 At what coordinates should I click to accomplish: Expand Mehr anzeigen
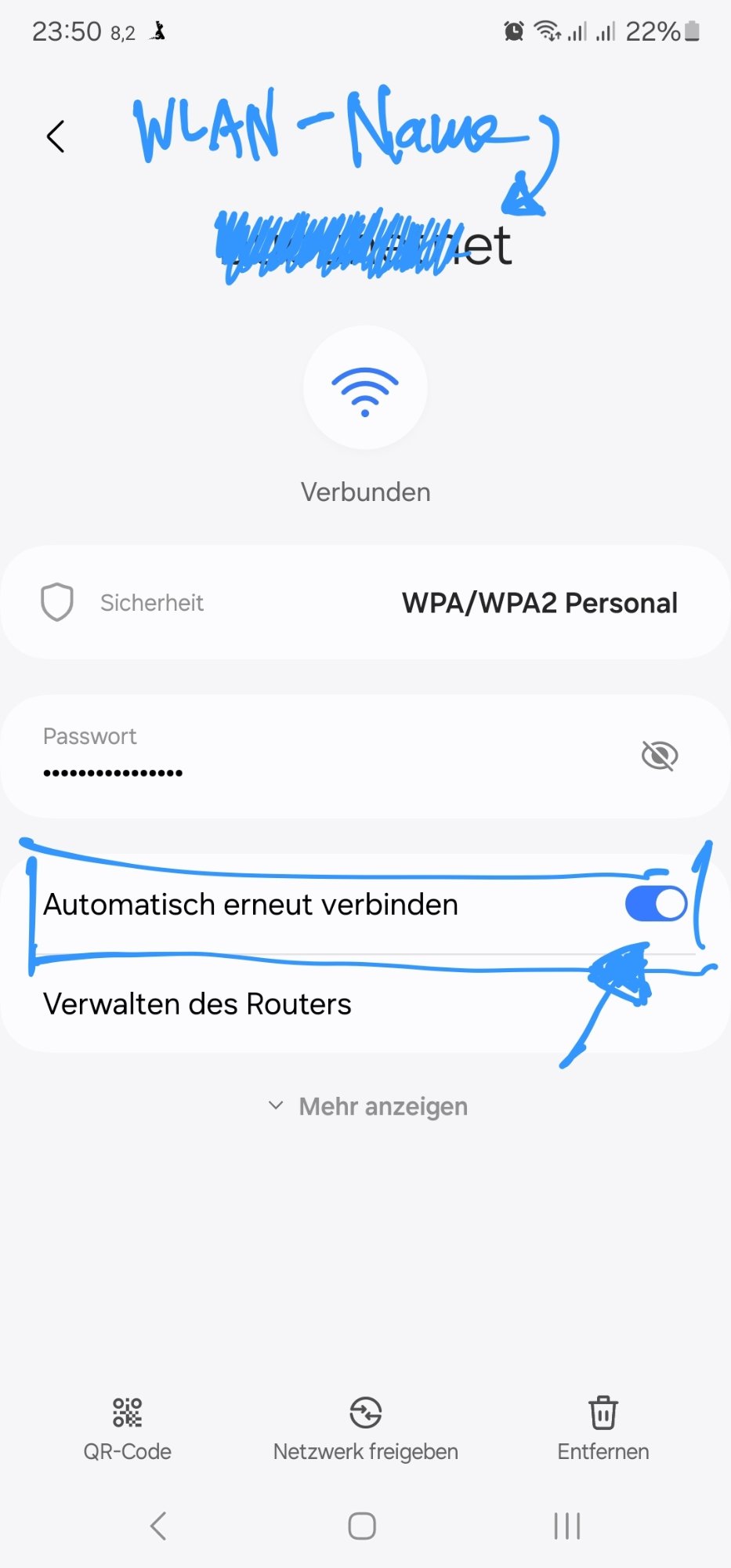point(367,1106)
